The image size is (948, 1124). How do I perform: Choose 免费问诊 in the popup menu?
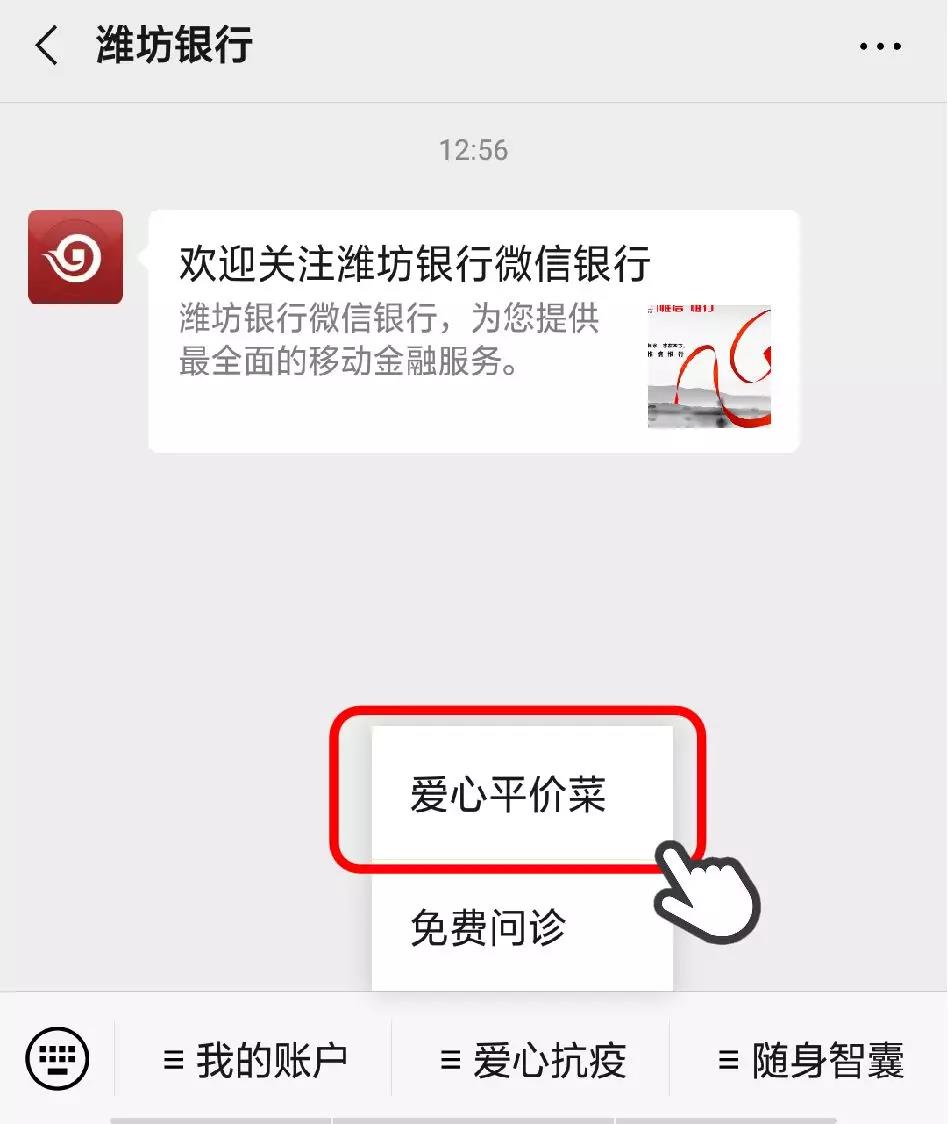tap(489, 927)
